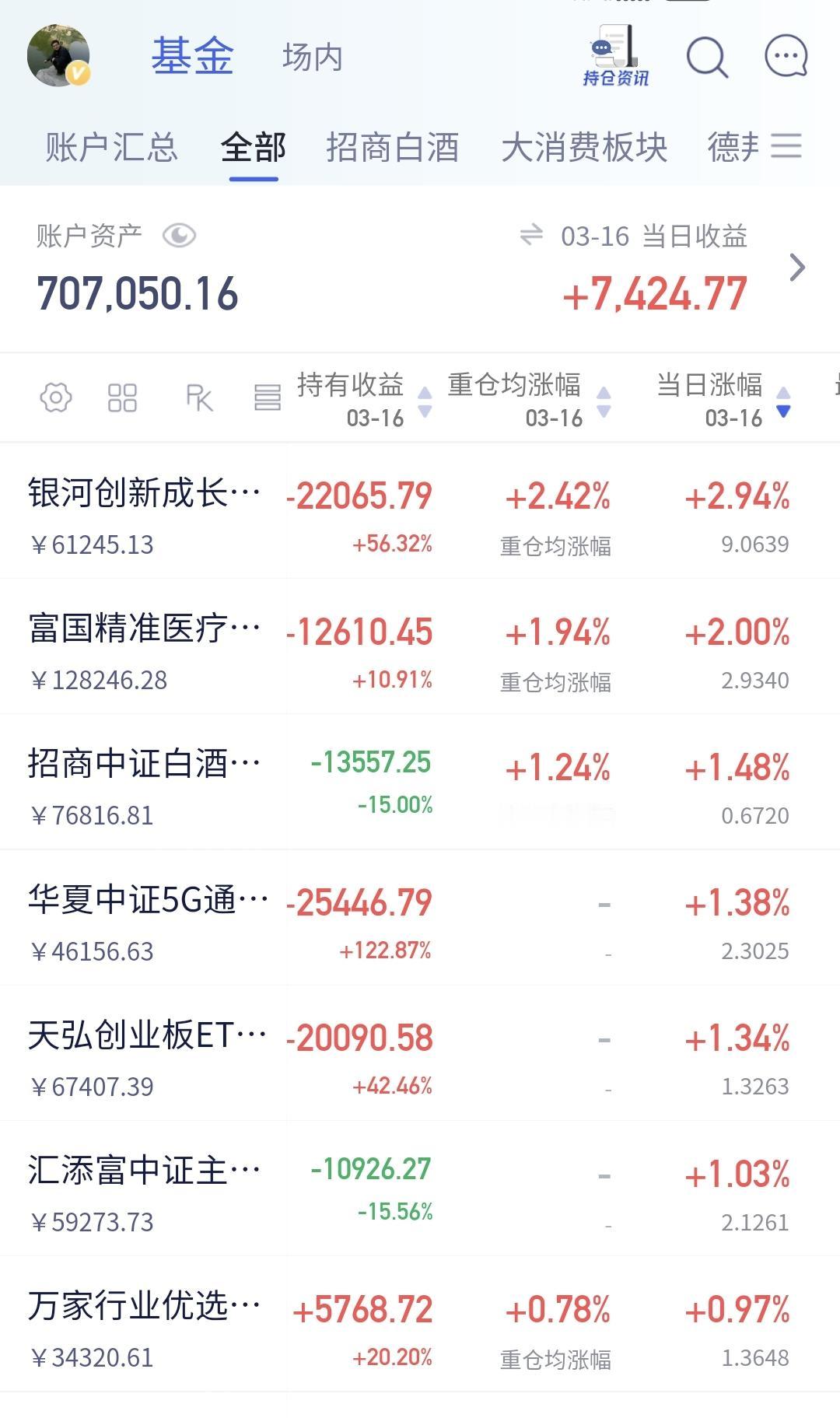Select the 大消费板块 tab

pos(584,147)
